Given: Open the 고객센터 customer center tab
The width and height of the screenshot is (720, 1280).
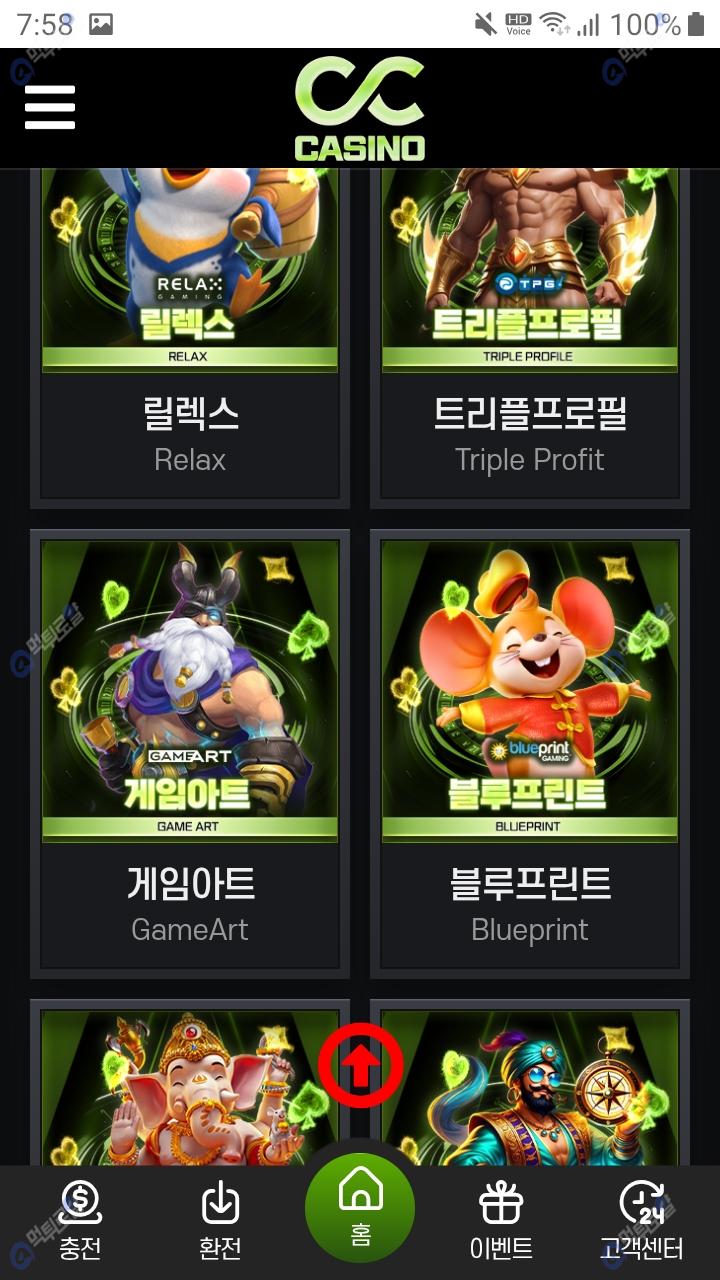Looking at the screenshot, I should point(641,1220).
